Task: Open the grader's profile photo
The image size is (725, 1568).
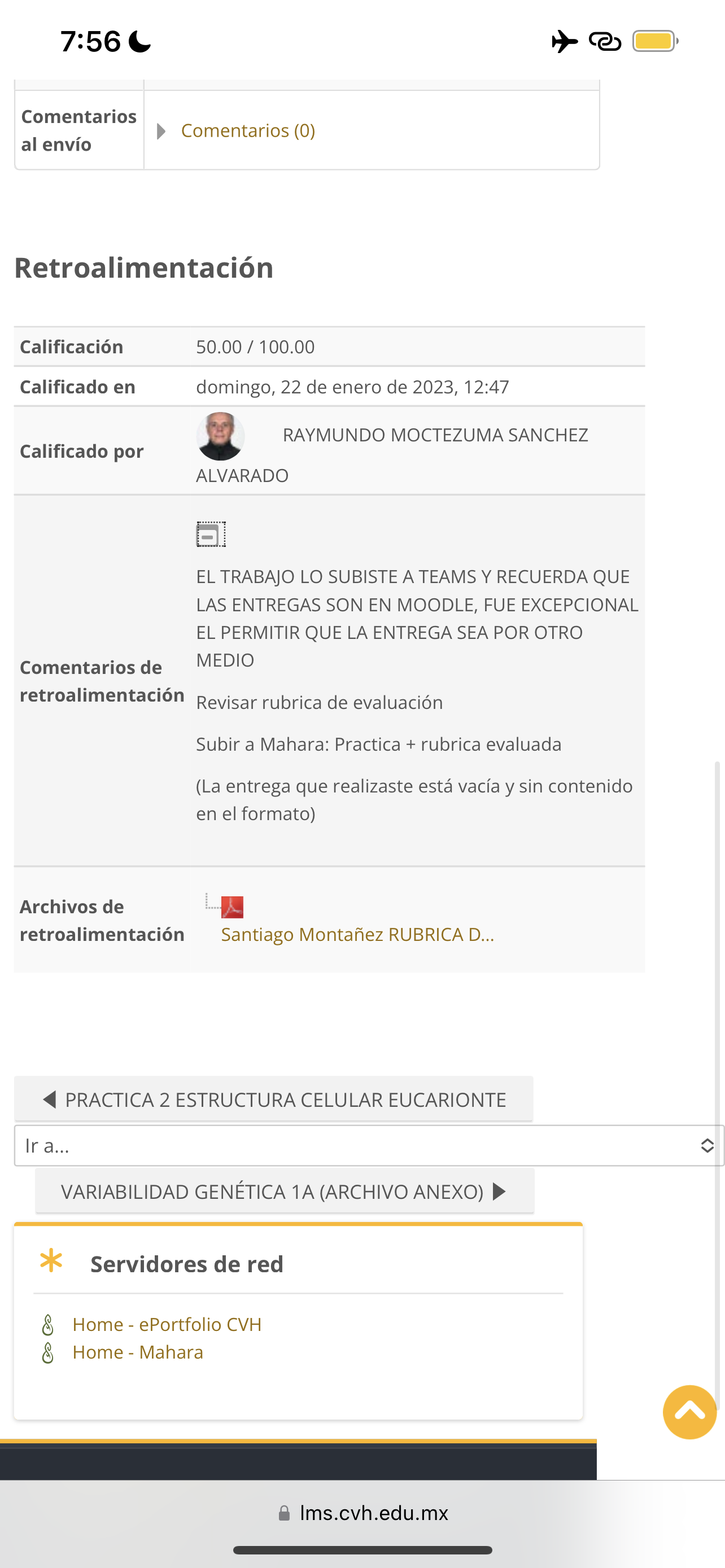Action: 220,436
